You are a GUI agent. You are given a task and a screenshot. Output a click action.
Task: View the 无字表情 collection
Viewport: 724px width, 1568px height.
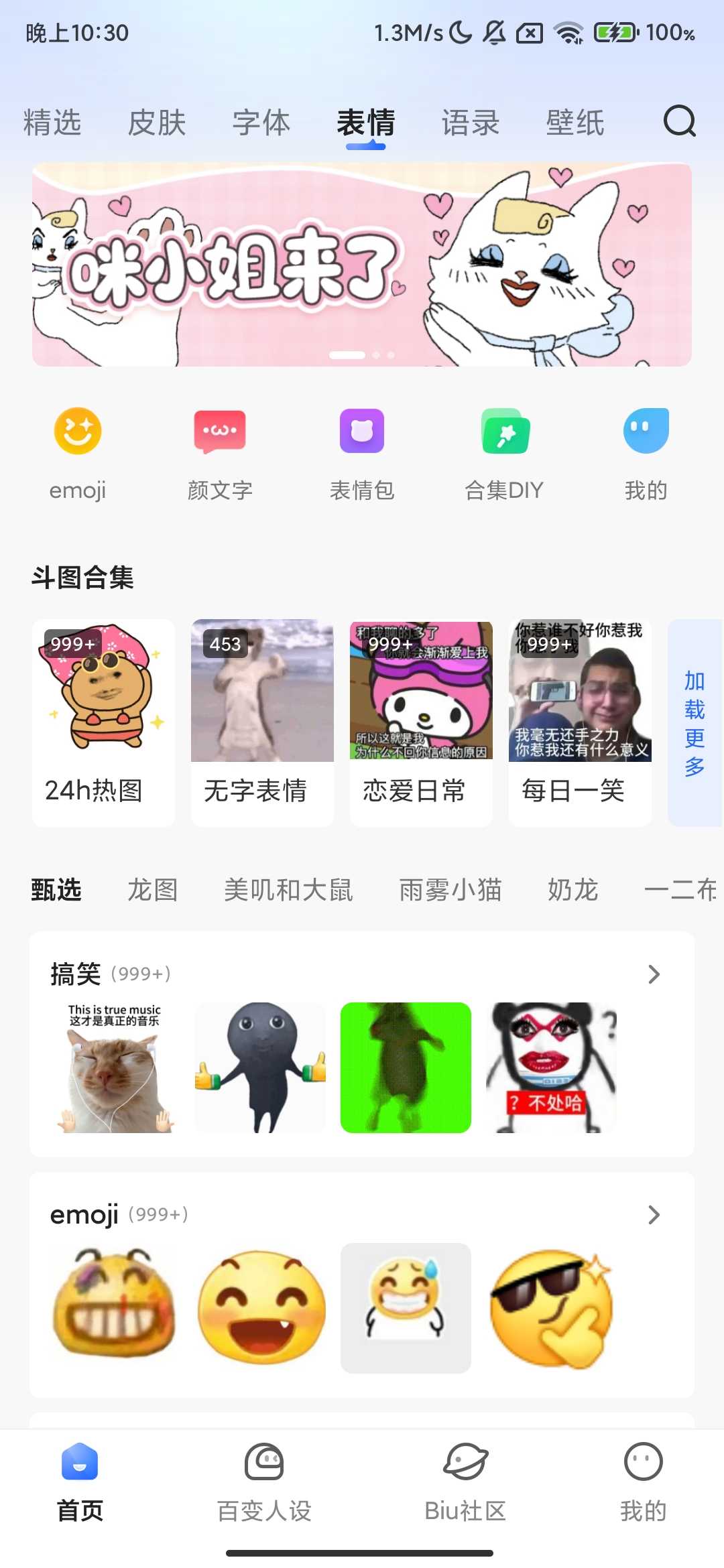click(262, 722)
